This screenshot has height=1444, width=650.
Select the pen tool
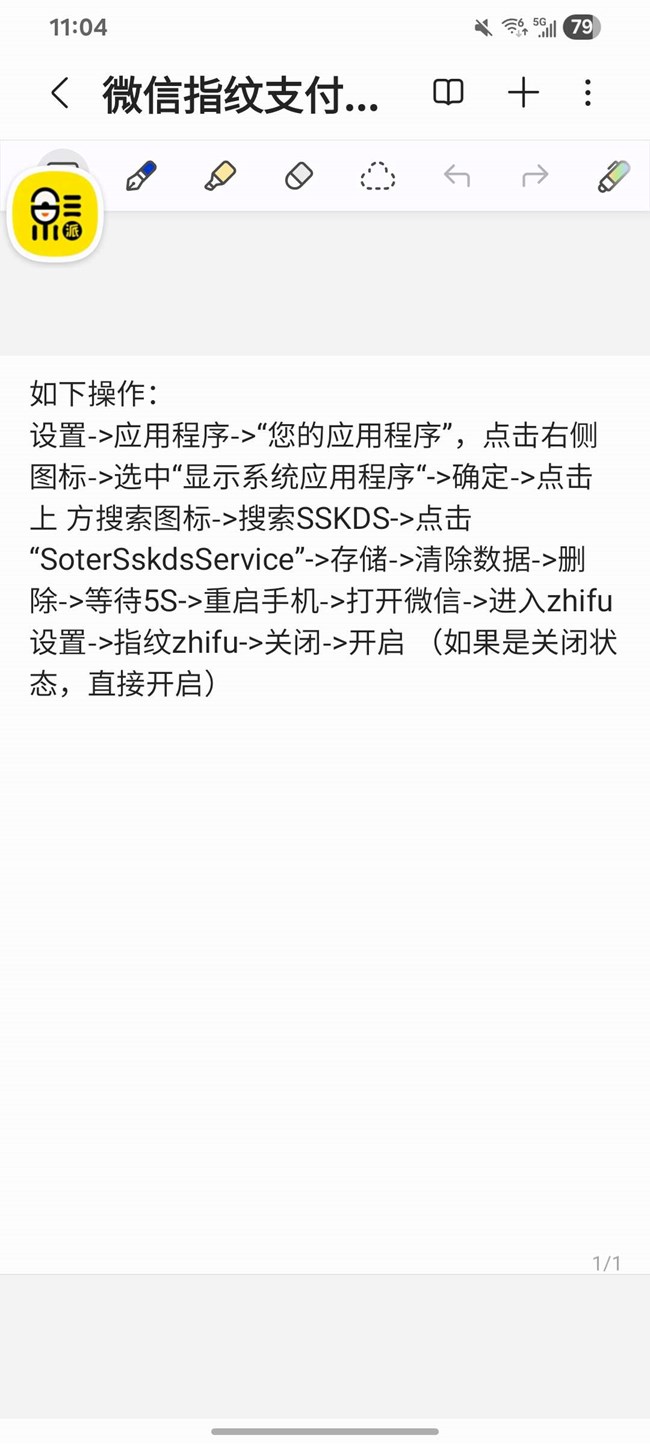point(141,177)
